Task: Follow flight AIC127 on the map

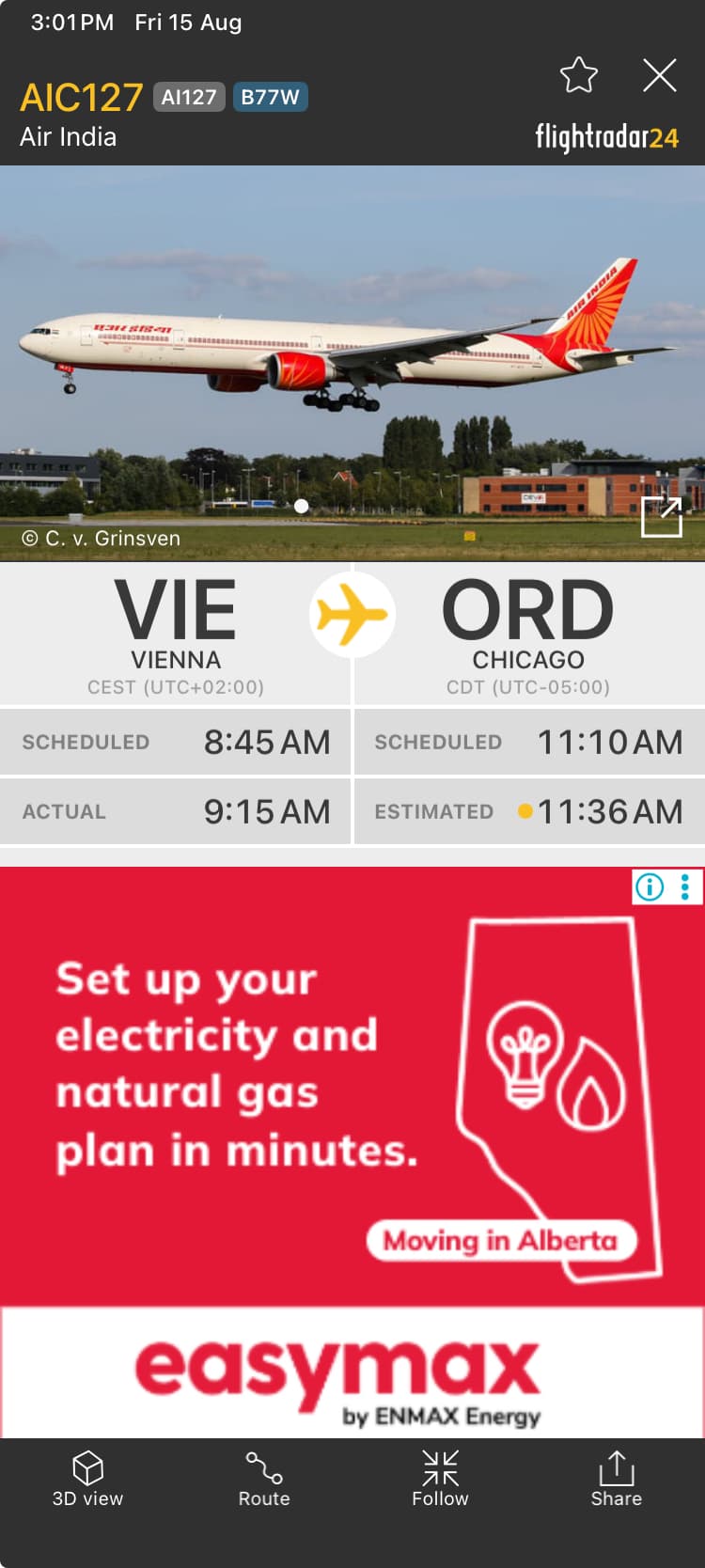Action: (x=440, y=1478)
